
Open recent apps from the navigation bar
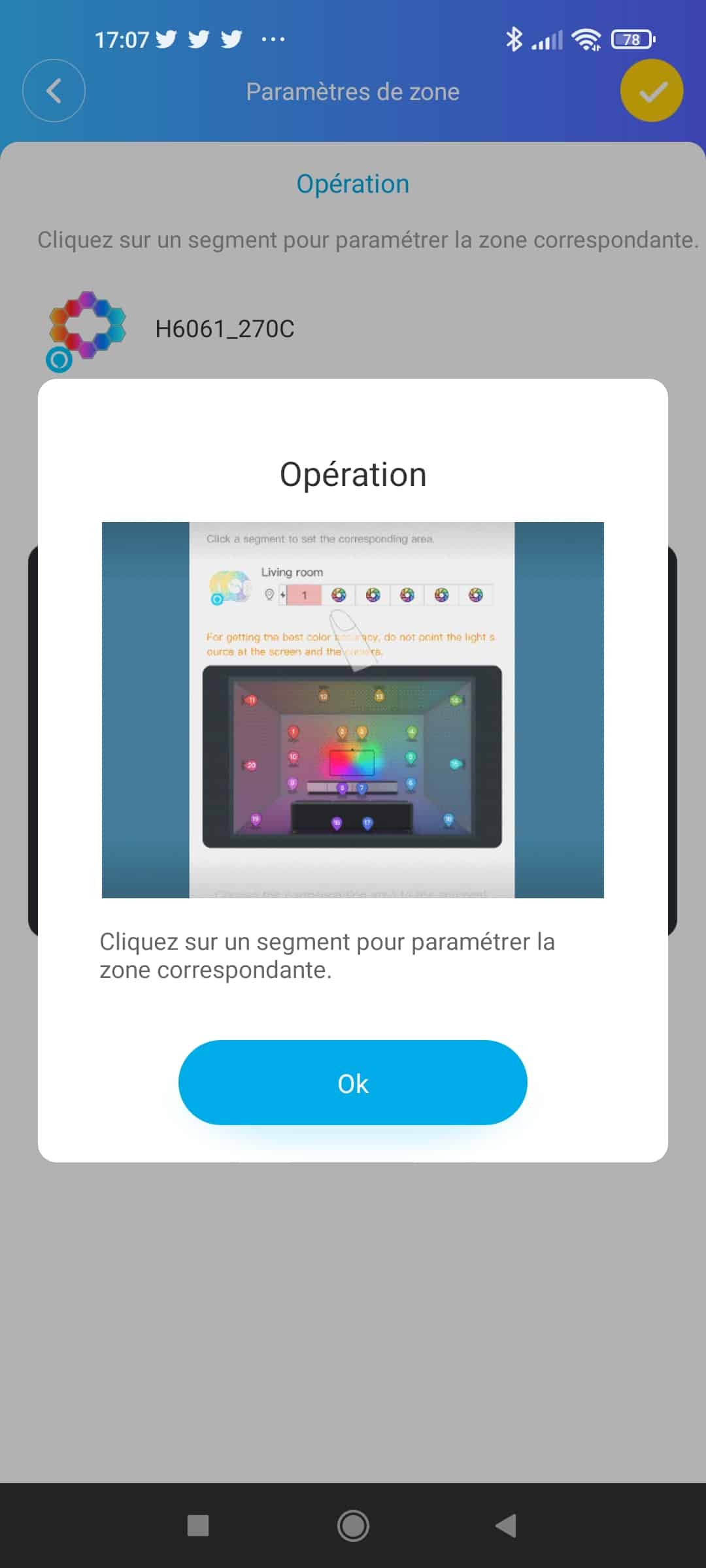point(197,1526)
